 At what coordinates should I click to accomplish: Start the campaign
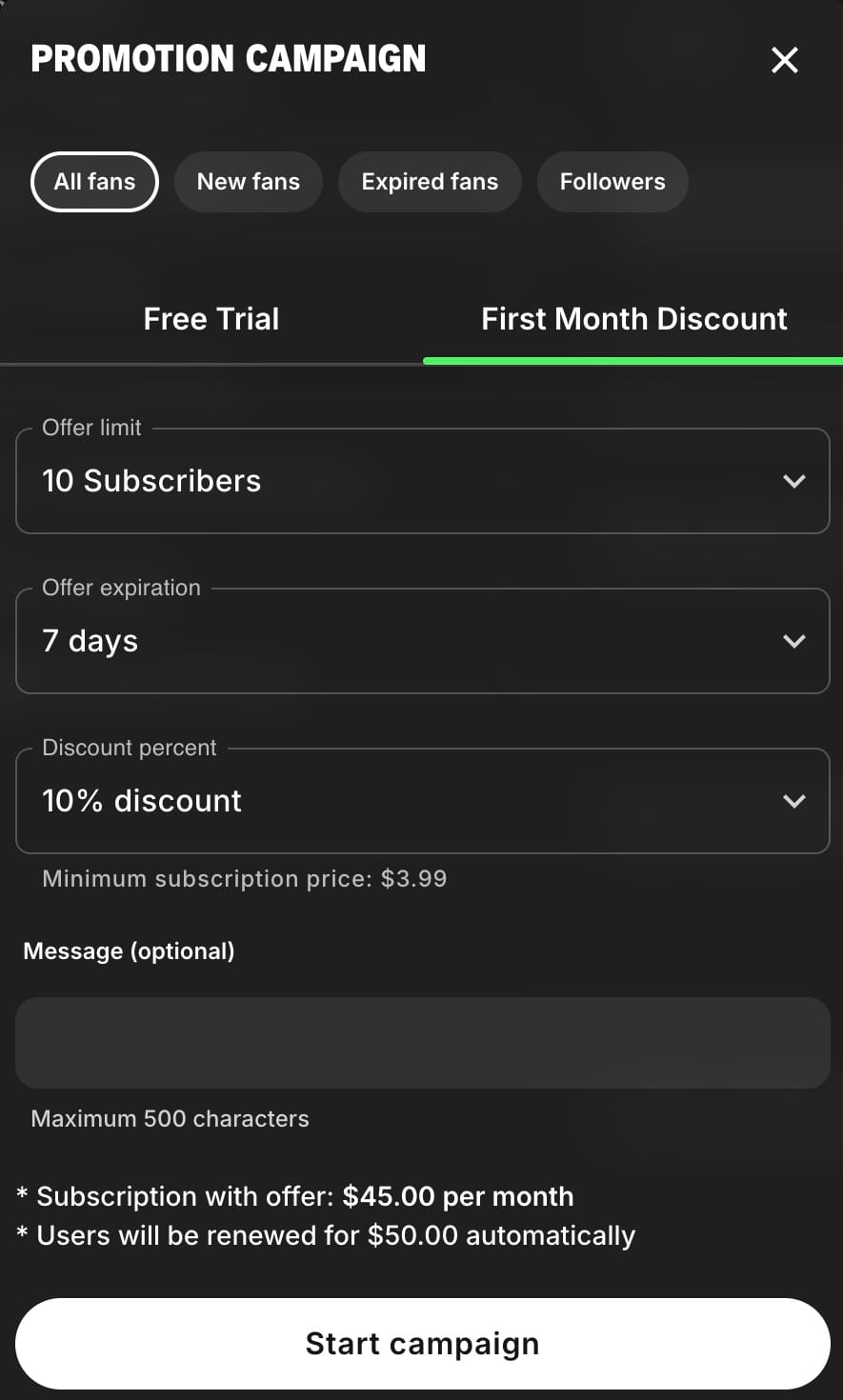tap(423, 1344)
